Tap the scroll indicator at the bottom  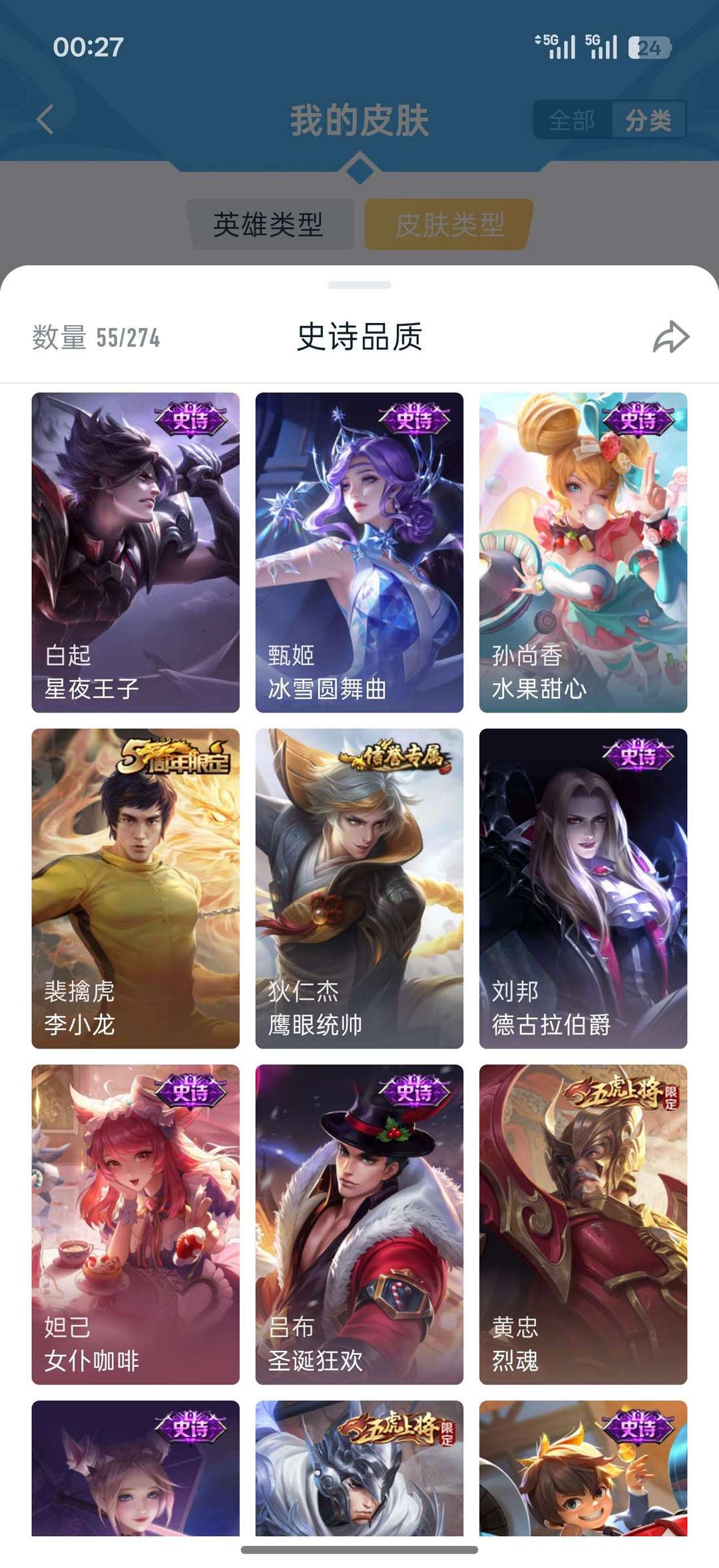[x=359, y=1548]
